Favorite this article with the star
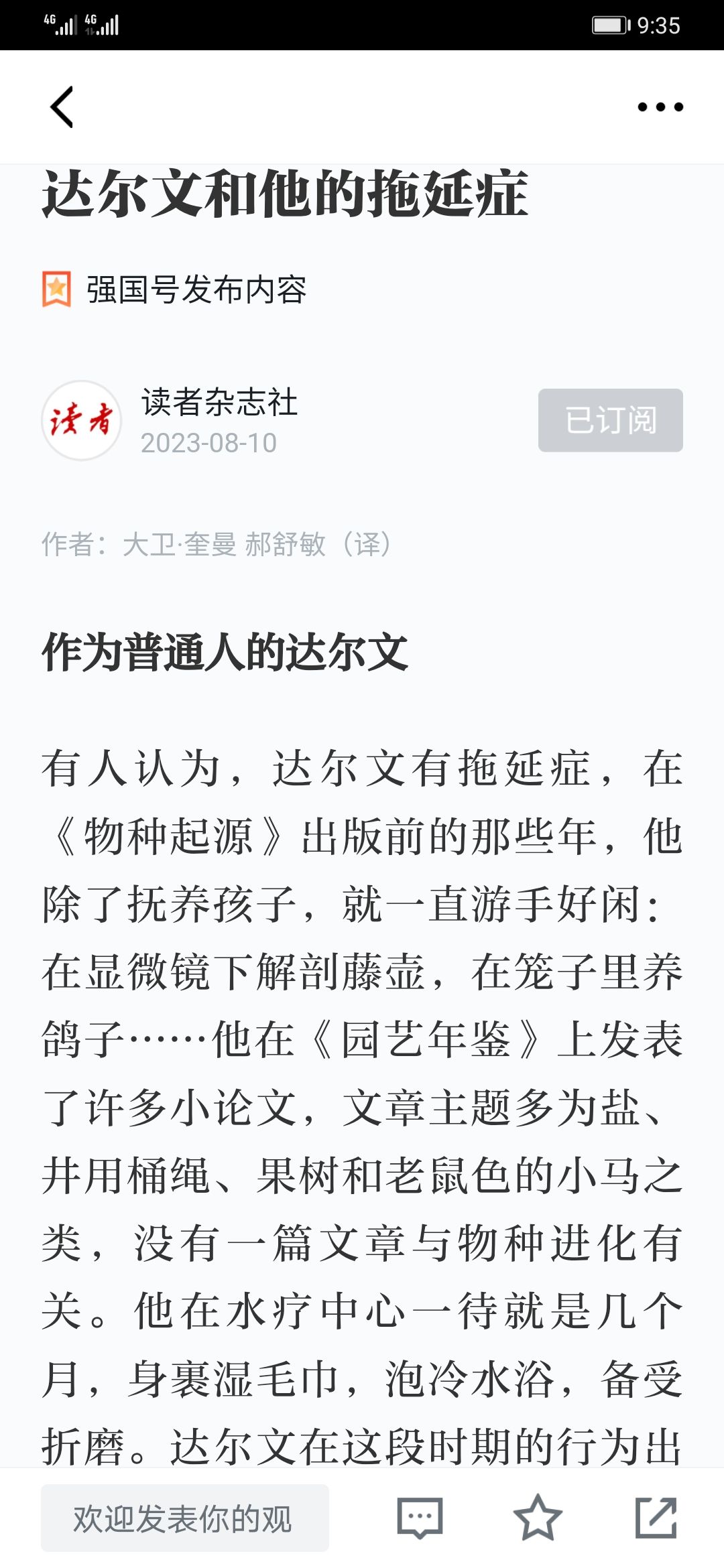This screenshot has width=724, height=1568. click(x=537, y=1518)
